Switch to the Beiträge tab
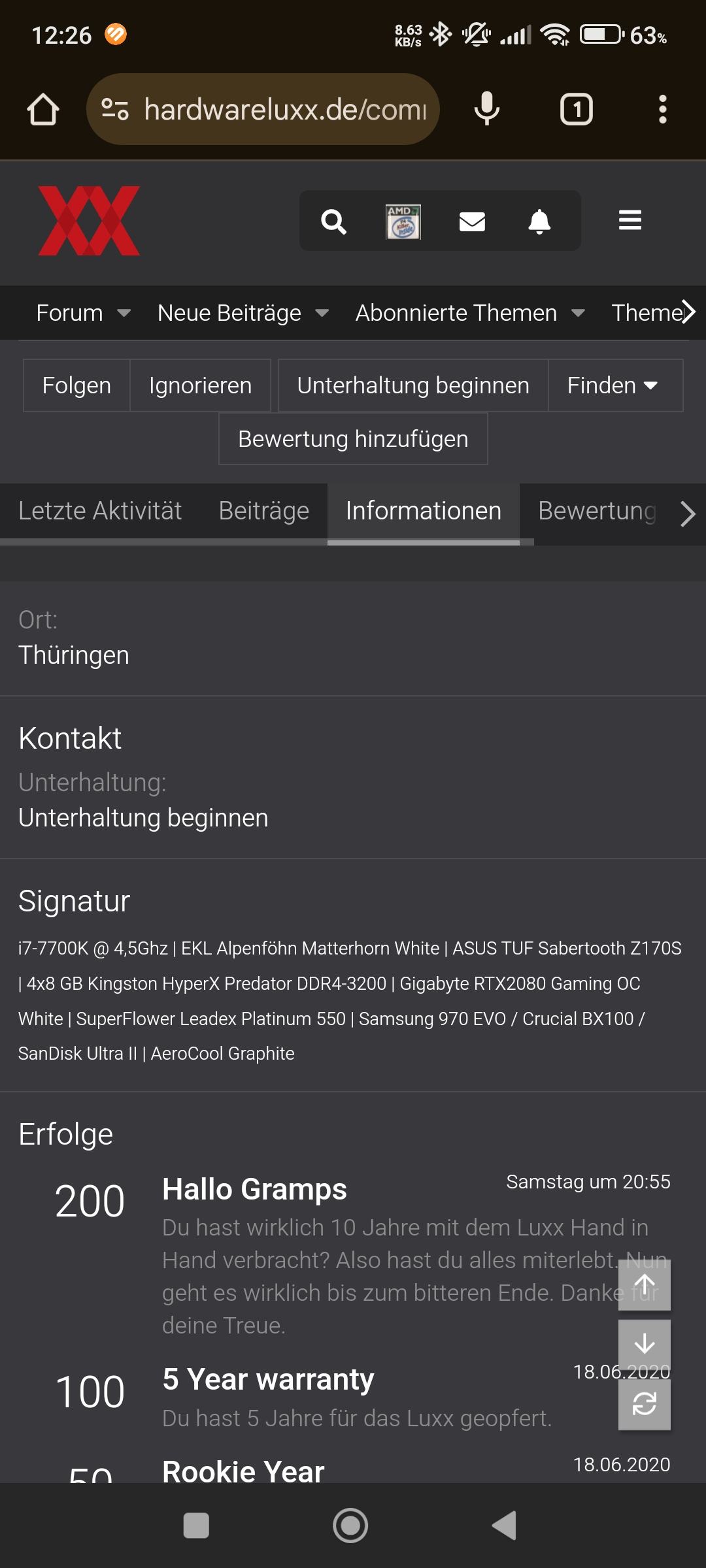Viewport: 706px width, 1568px height. click(264, 511)
